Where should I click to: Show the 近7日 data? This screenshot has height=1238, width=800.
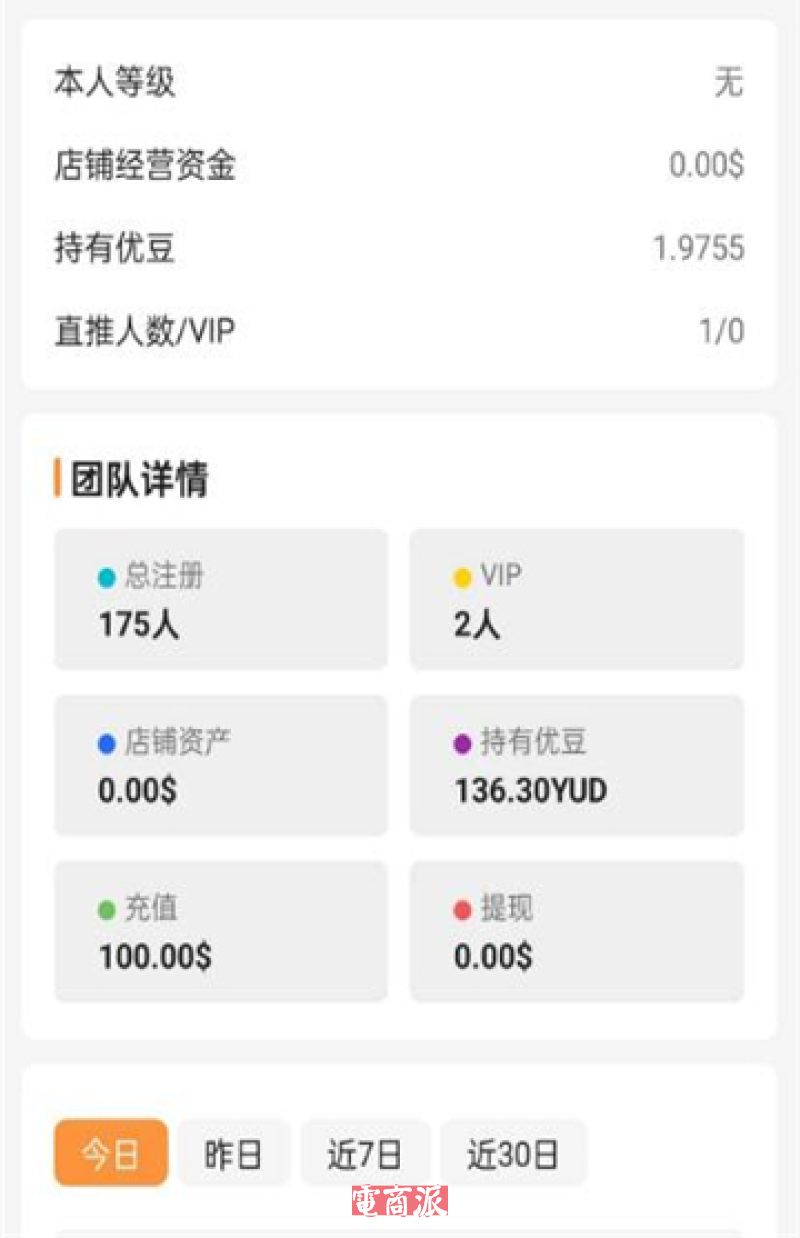[x=365, y=1153]
